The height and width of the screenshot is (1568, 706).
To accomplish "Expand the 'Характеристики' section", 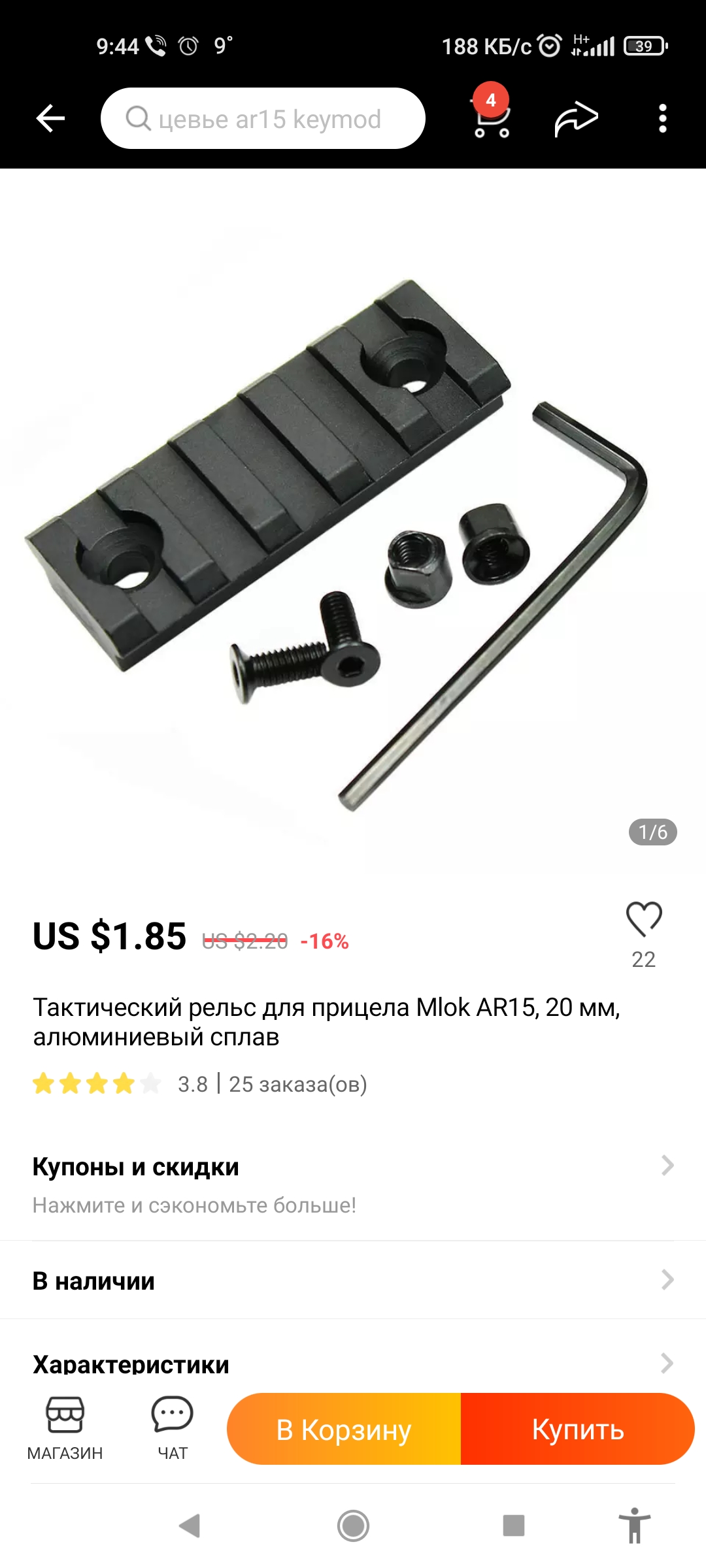I will click(353, 1363).
